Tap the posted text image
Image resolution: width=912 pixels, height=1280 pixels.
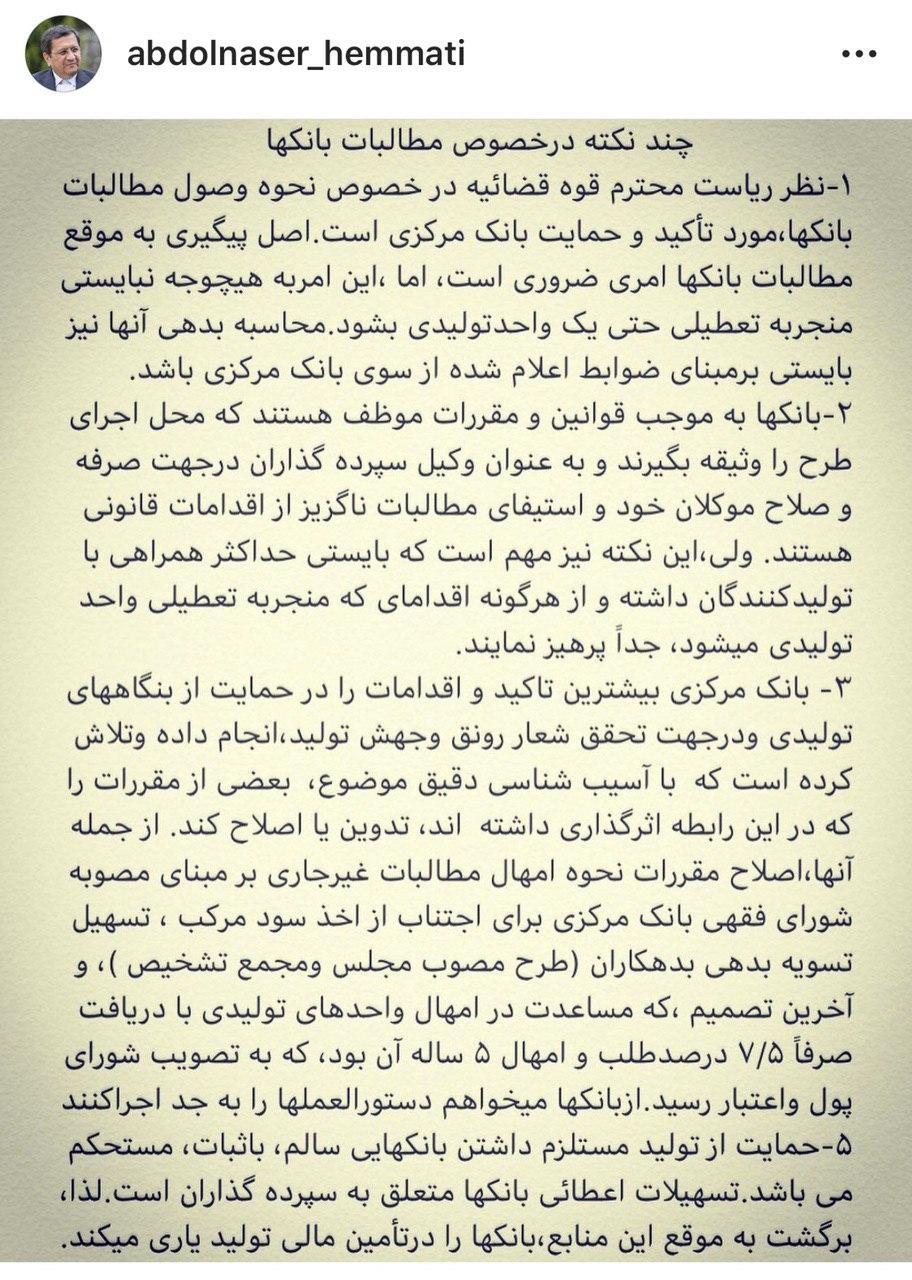click(456, 690)
